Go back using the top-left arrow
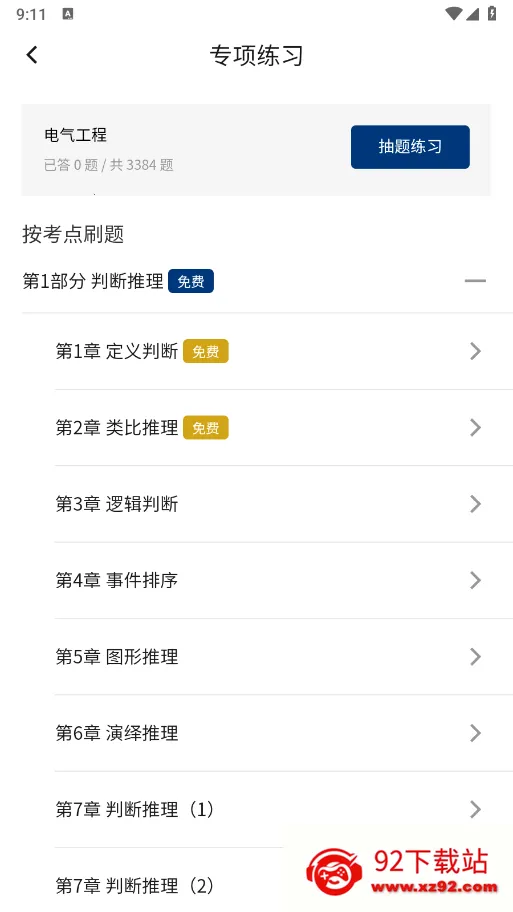This screenshot has width=513, height=912. coord(32,55)
